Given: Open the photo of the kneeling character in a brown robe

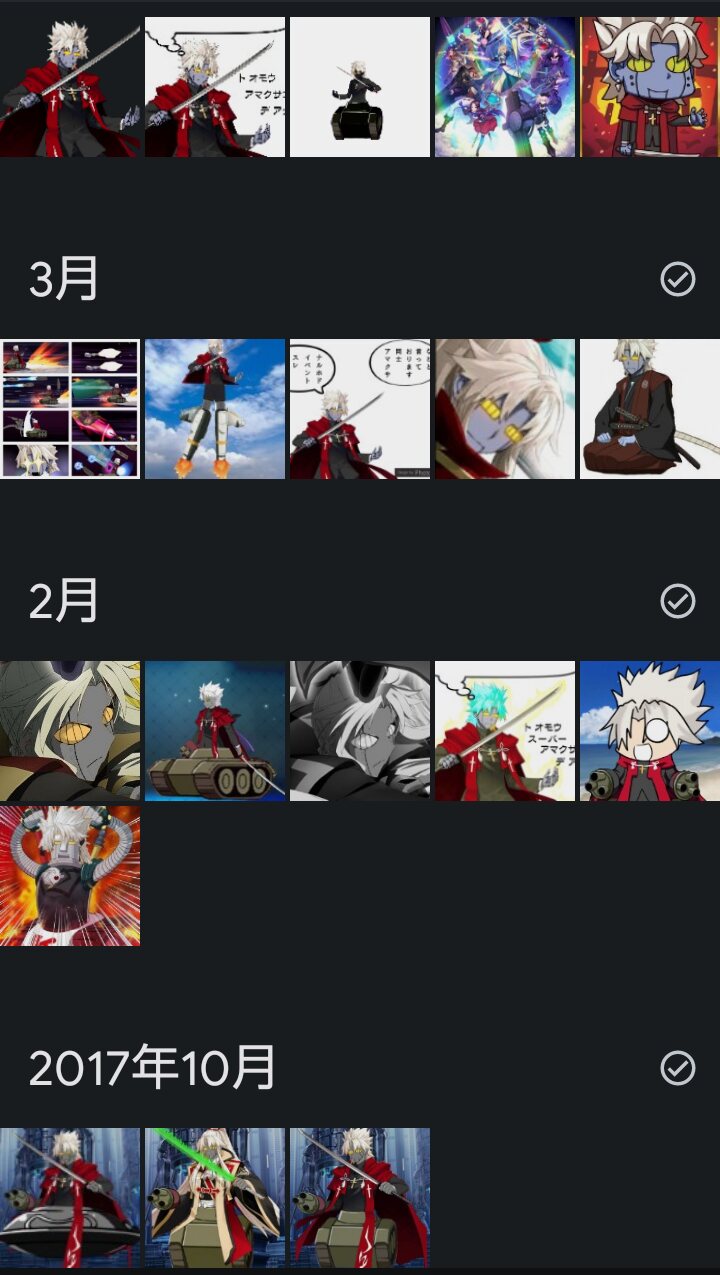Looking at the screenshot, I should [x=650, y=409].
